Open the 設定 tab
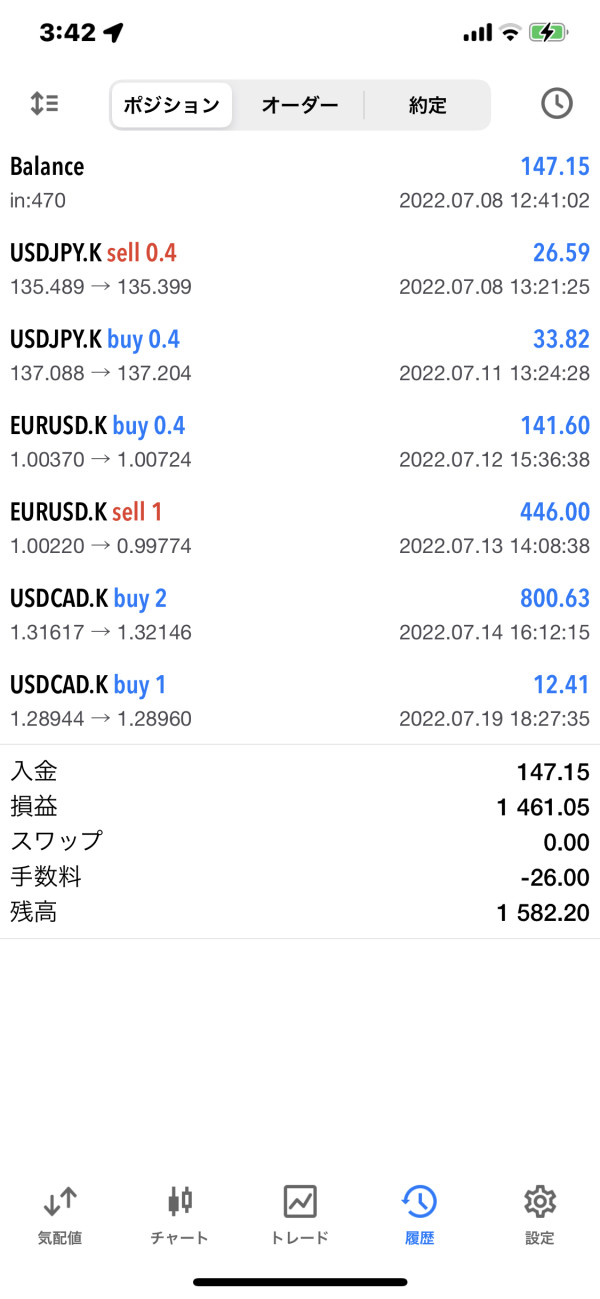 pyautogui.click(x=539, y=1214)
